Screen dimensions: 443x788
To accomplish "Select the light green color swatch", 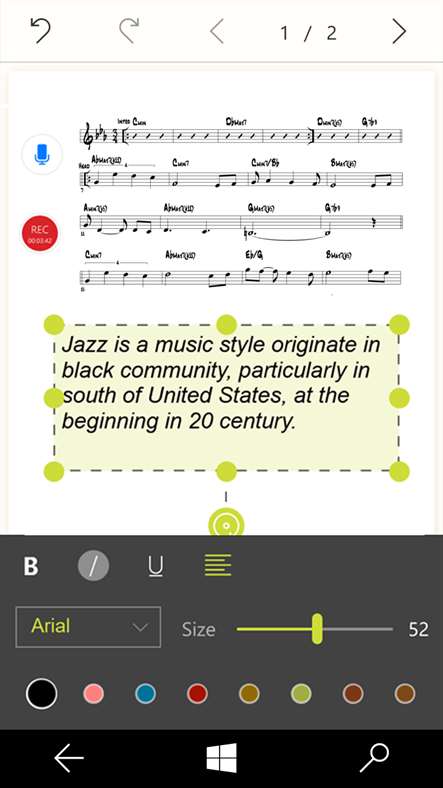I will [x=301, y=694].
